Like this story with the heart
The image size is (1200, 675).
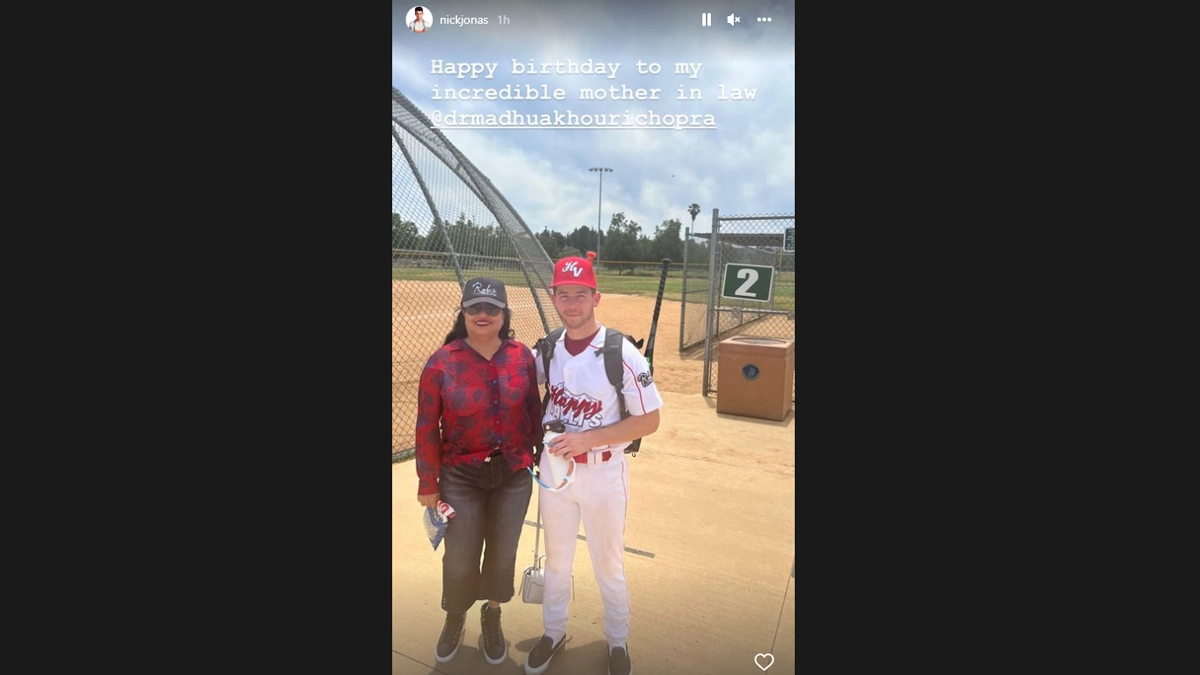[764, 661]
